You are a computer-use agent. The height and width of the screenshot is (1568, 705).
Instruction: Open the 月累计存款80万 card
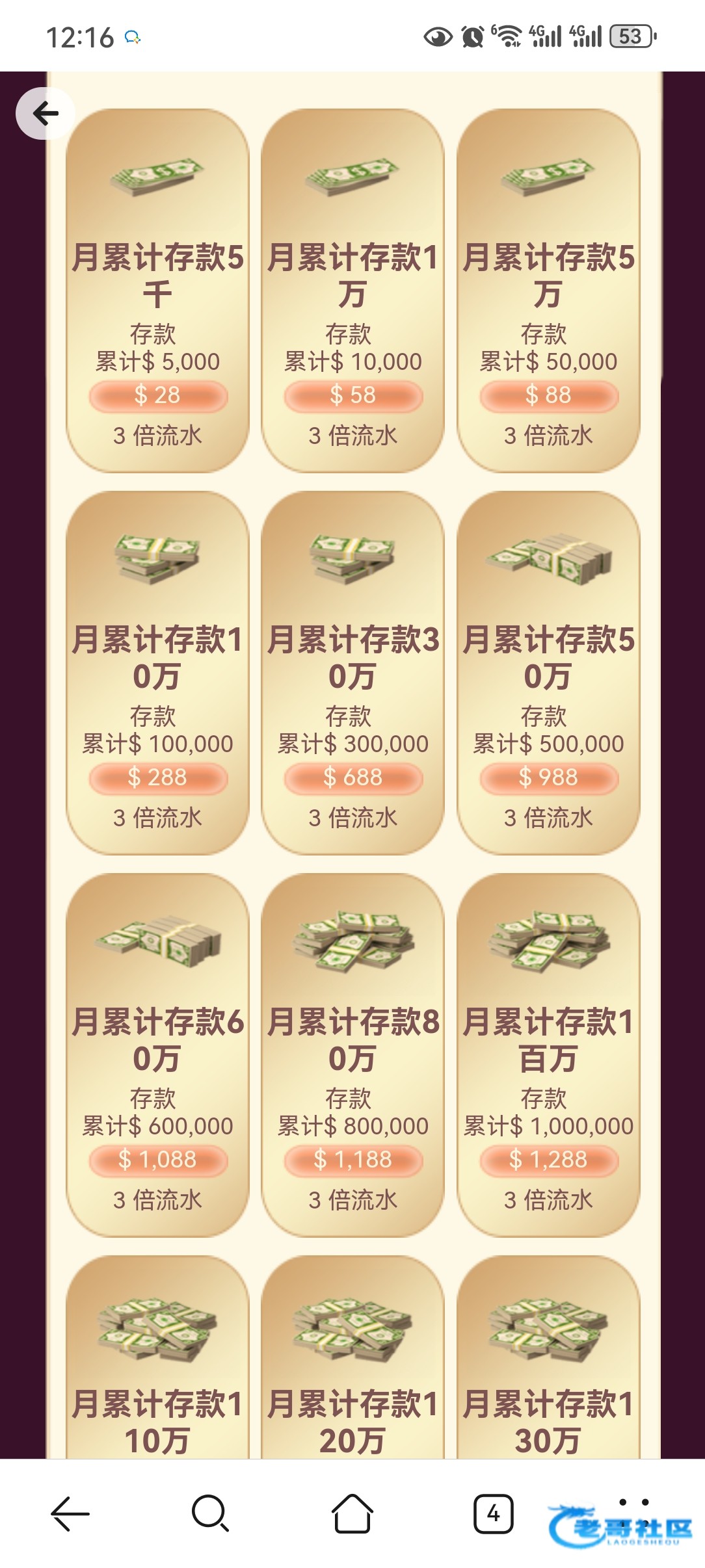352,1054
